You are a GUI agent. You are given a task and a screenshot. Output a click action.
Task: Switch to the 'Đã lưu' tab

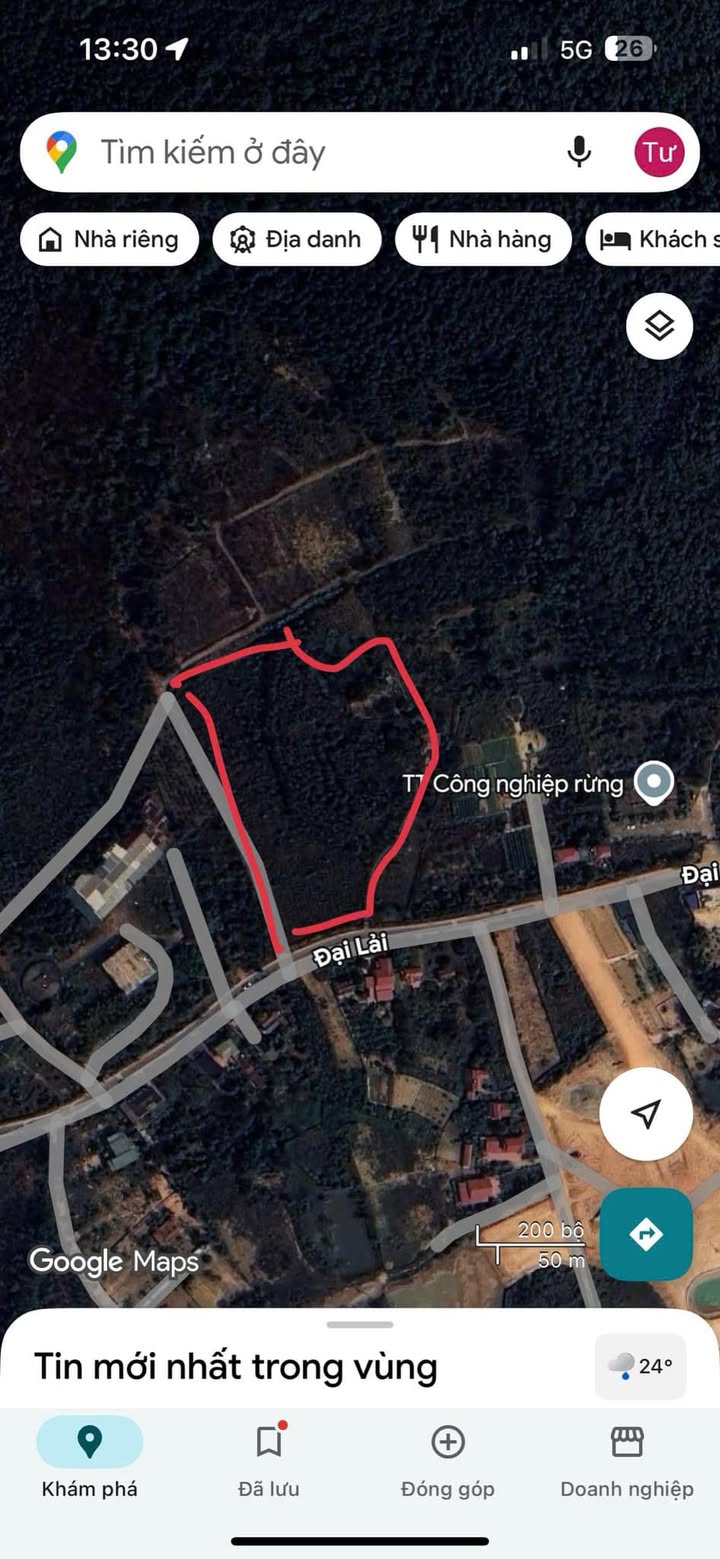coord(269,1461)
